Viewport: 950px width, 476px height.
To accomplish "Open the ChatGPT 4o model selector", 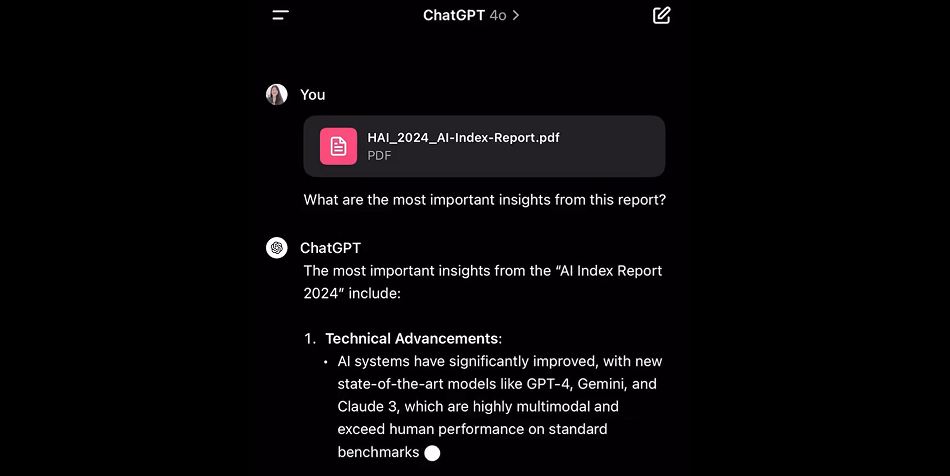I will 471,15.
